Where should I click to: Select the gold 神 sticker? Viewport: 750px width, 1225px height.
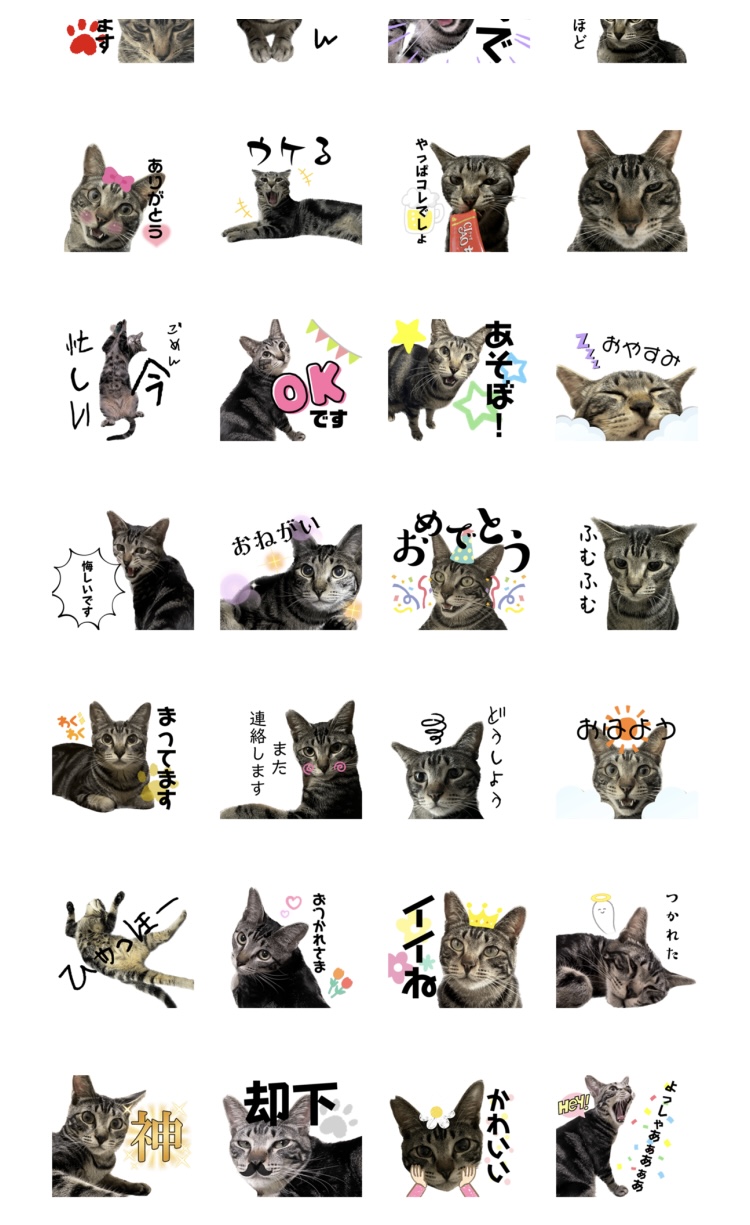(x=122, y=1137)
